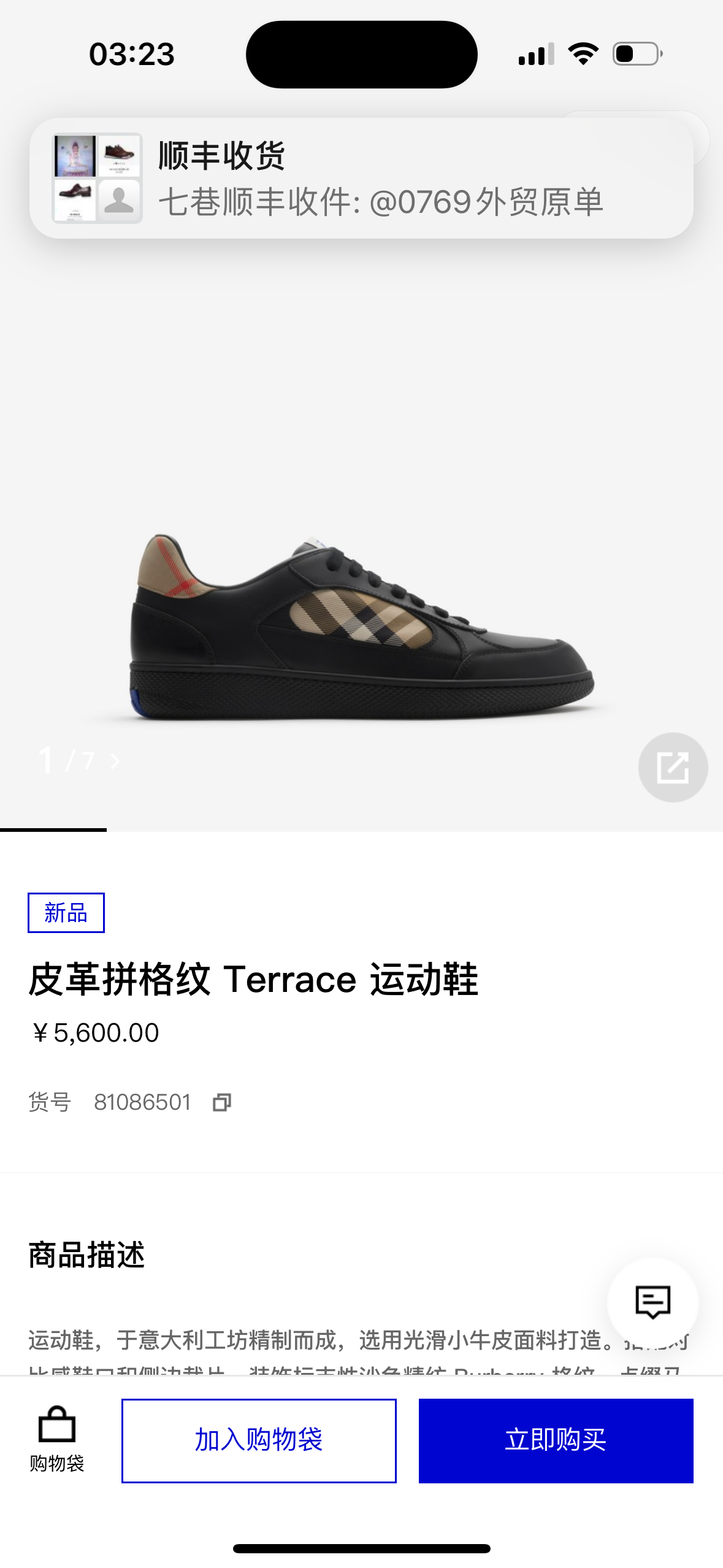Open the 顺丰收货 notification thumbnail grid
Screen dimensions: 723x1568
pyautogui.click(x=97, y=176)
